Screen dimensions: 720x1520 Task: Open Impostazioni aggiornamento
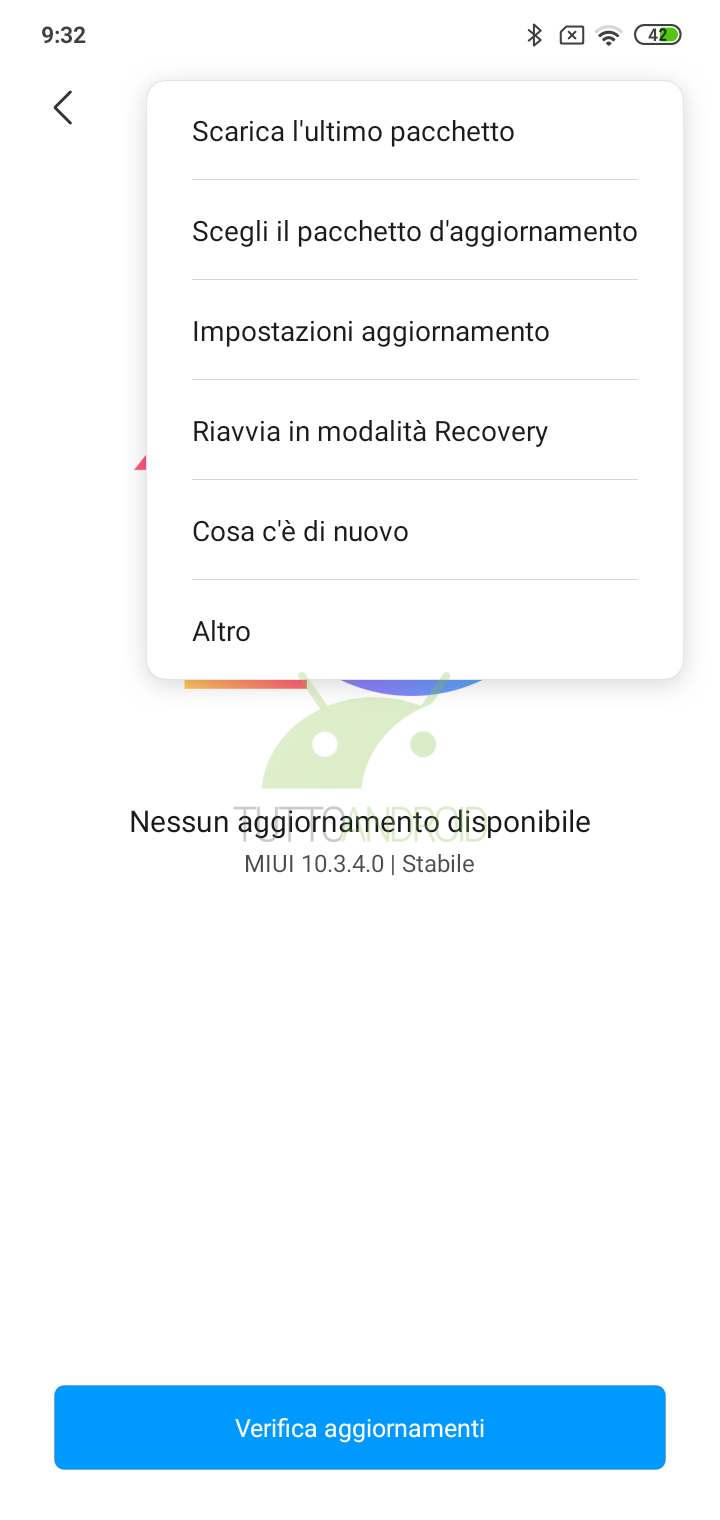(x=415, y=331)
